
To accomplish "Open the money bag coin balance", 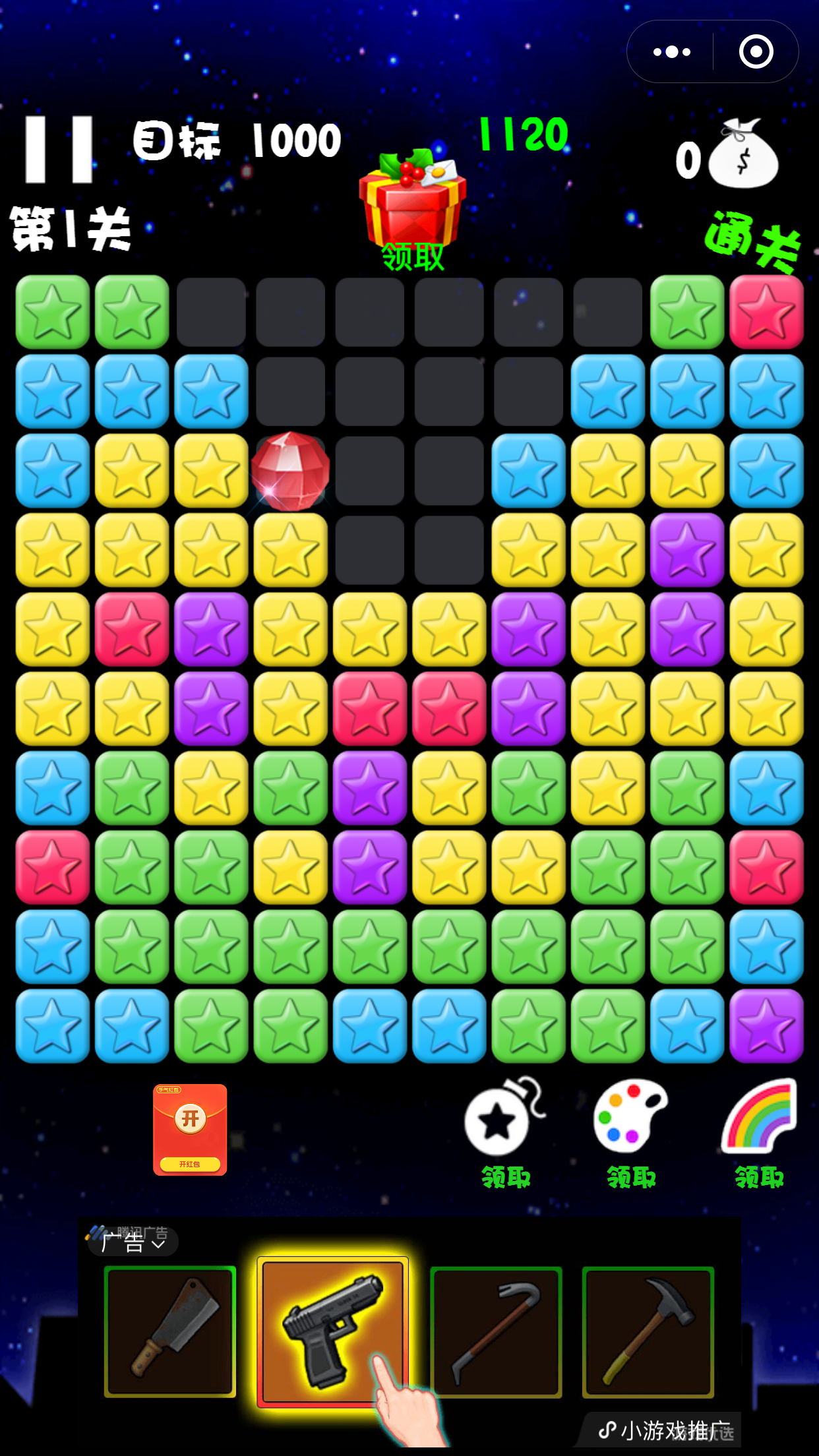I will 743,154.
